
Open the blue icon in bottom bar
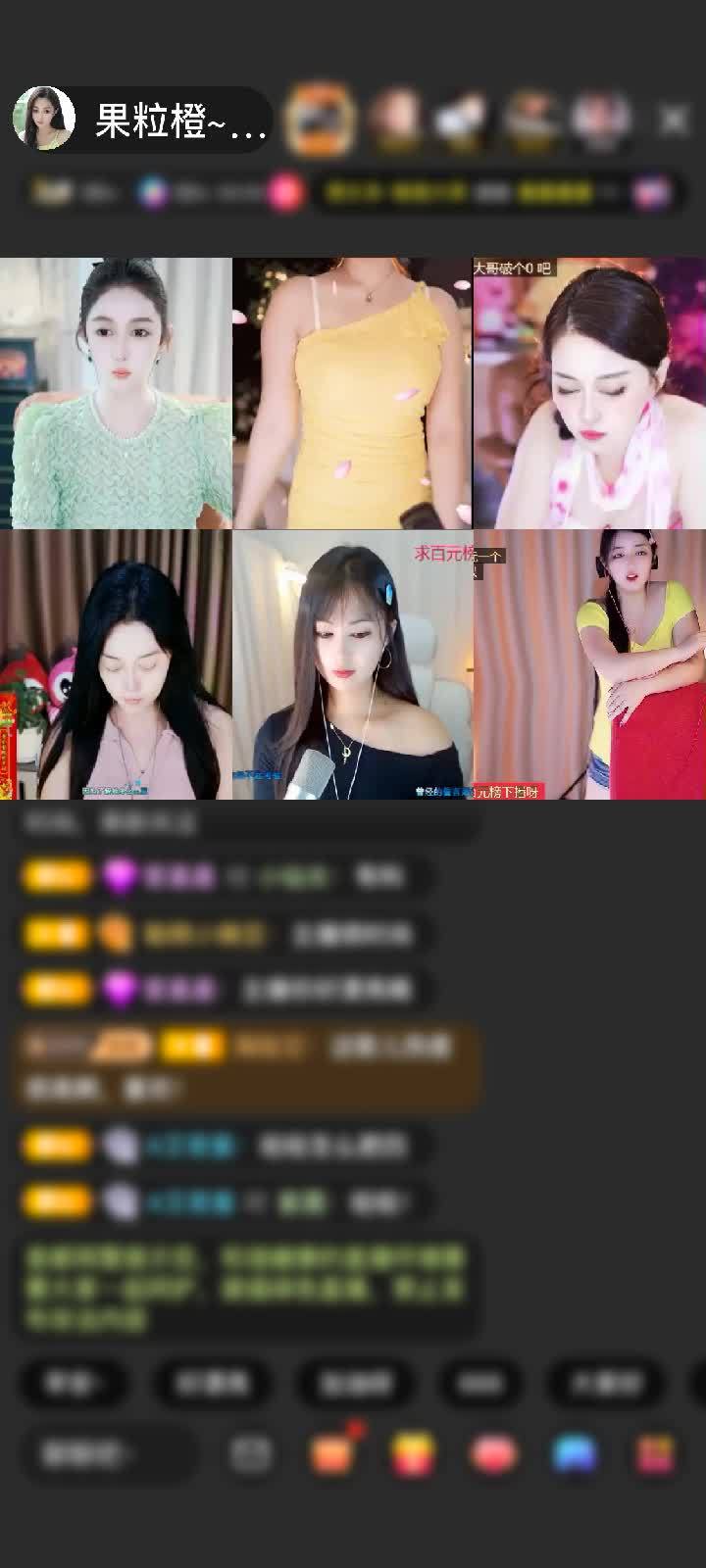[575, 1453]
